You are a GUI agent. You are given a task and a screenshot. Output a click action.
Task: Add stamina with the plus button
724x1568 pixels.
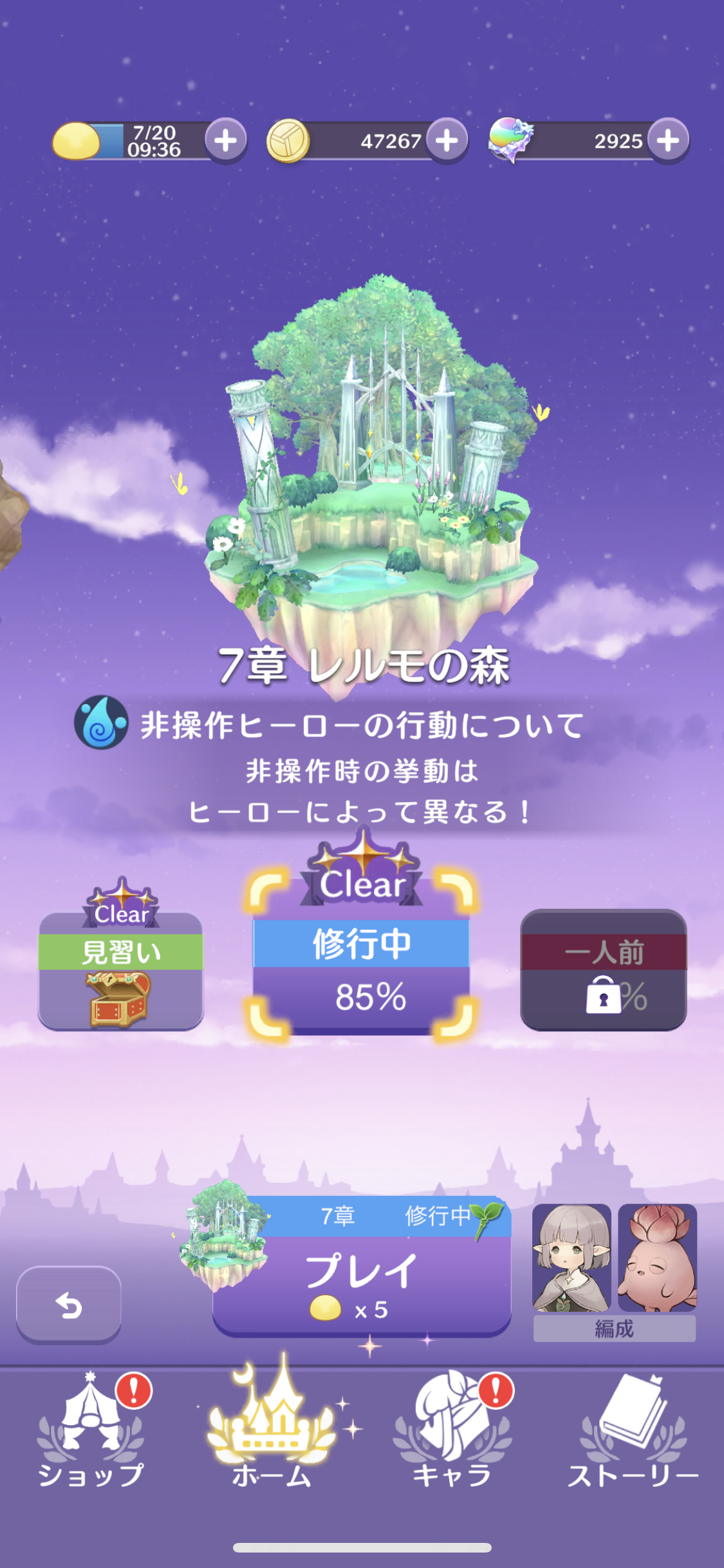225,140
